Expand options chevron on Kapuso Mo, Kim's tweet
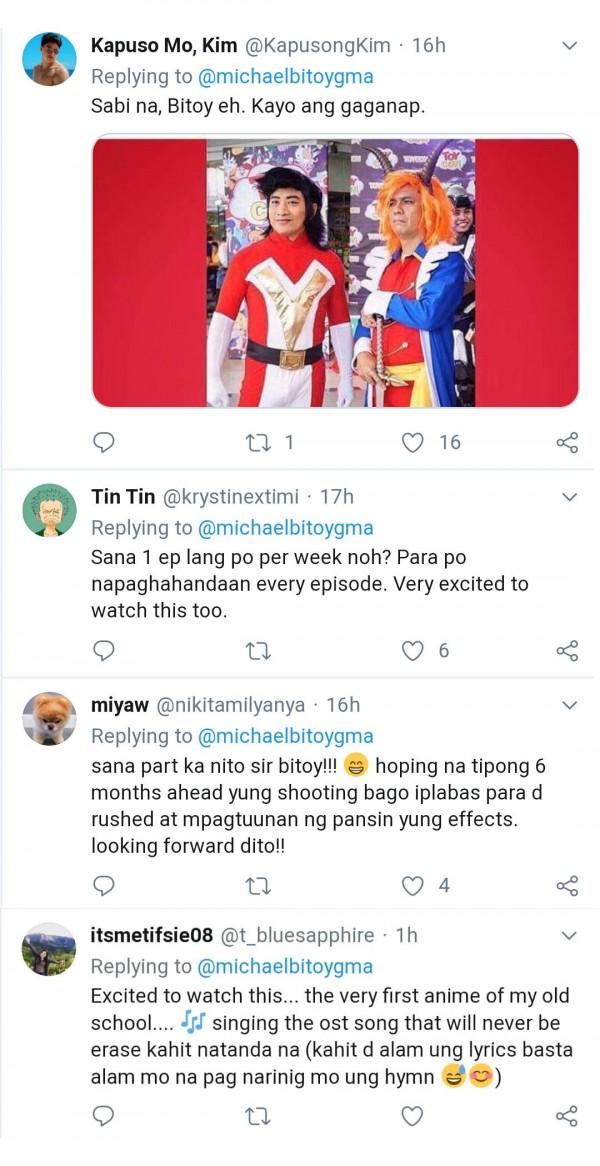Viewport: 600px width, 1166px height. [x=569, y=46]
